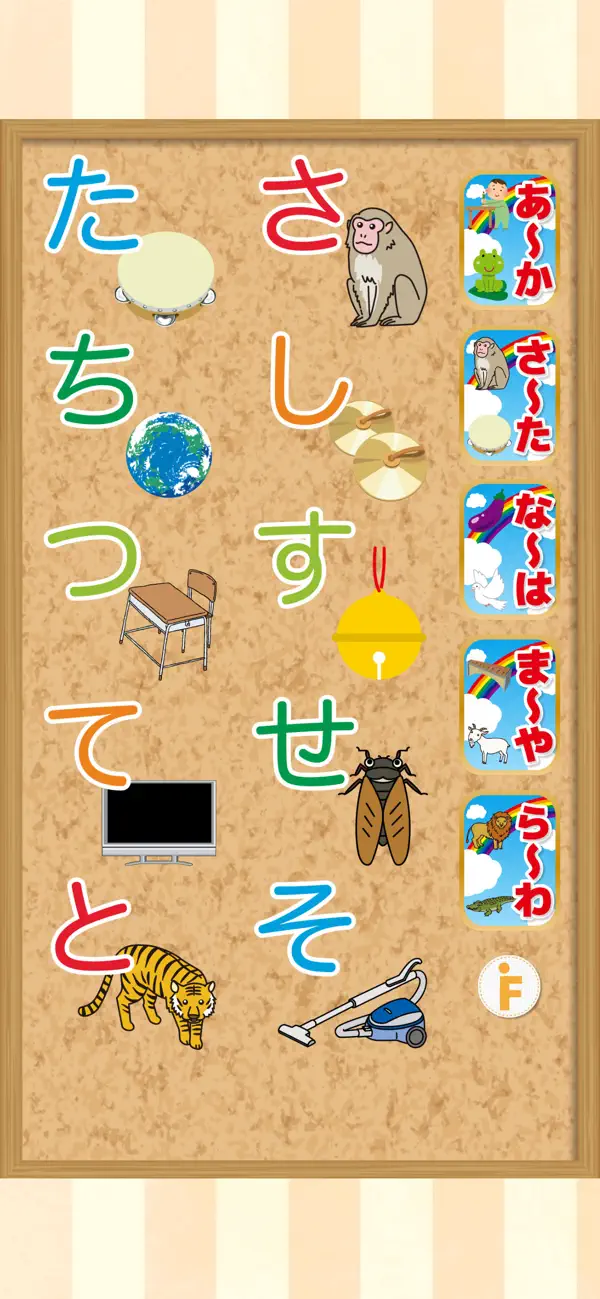Select the さ〜た kana group
600x1299 pixels.
[511, 395]
